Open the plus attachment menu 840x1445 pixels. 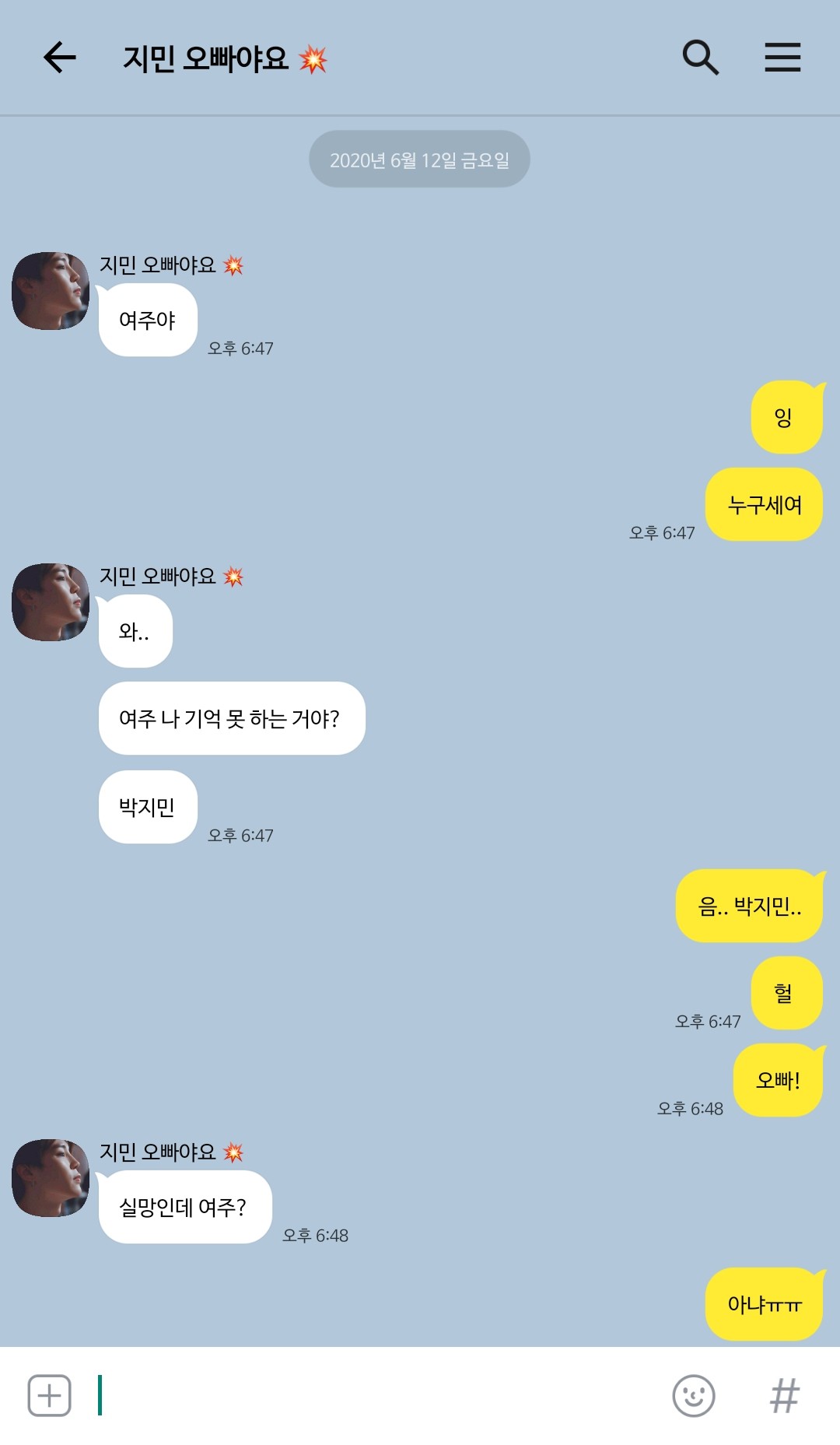coord(50,1395)
